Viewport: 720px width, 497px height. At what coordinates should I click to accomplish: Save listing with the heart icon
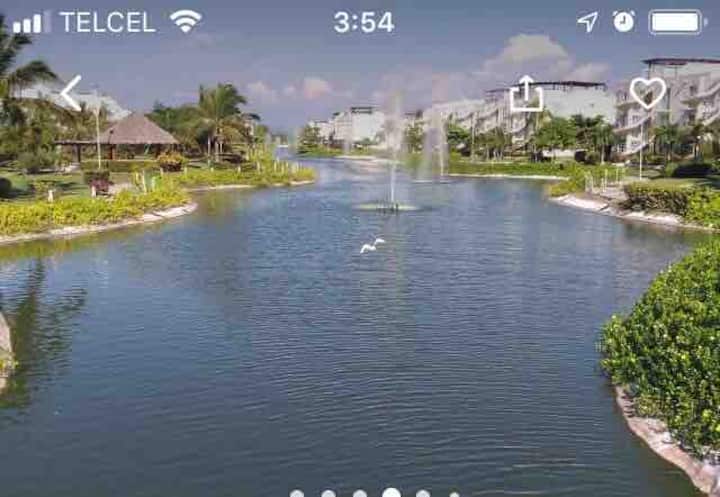point(647,93)
